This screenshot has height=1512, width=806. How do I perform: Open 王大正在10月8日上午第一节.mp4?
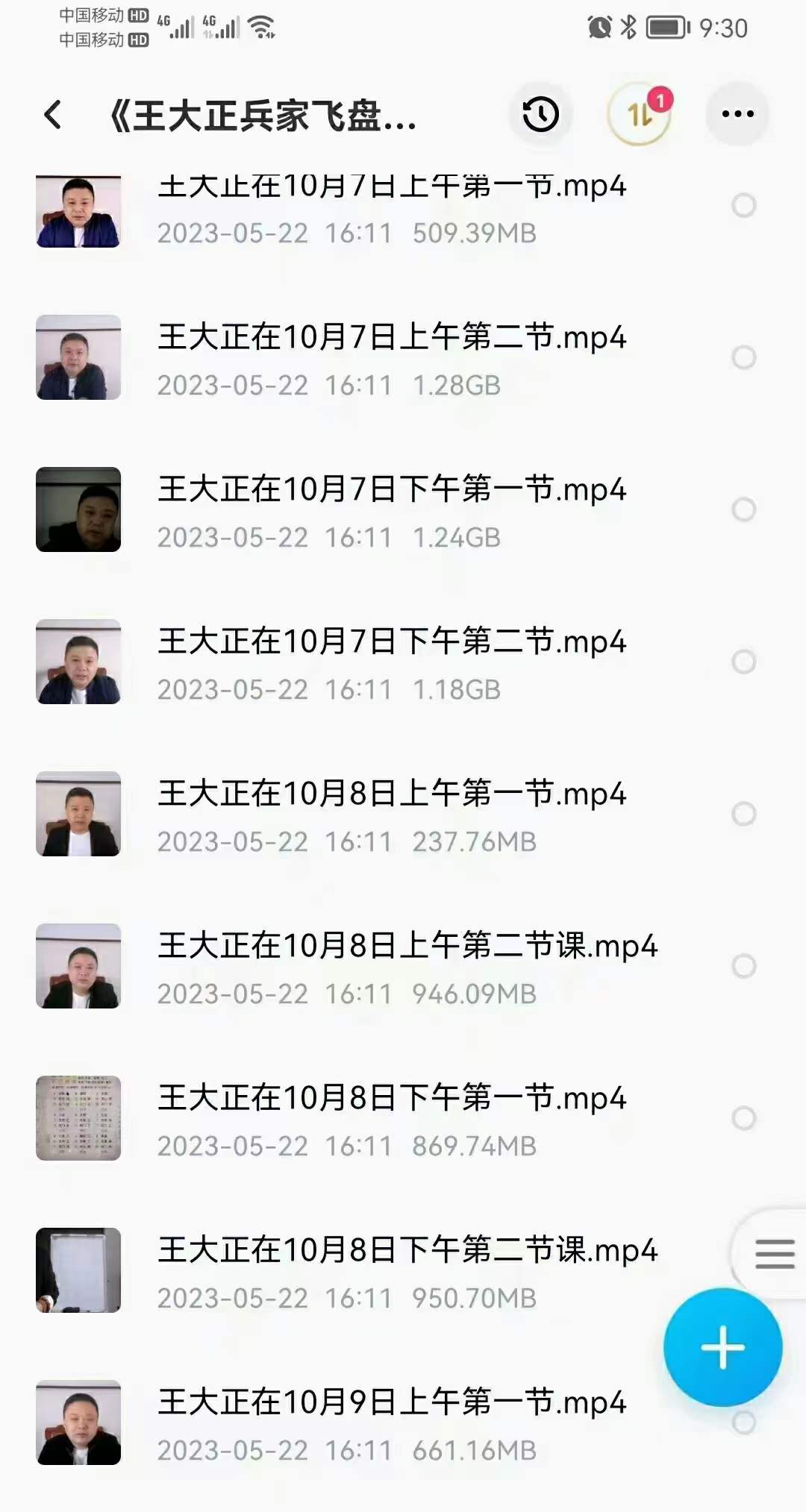[x=391, y=794]
